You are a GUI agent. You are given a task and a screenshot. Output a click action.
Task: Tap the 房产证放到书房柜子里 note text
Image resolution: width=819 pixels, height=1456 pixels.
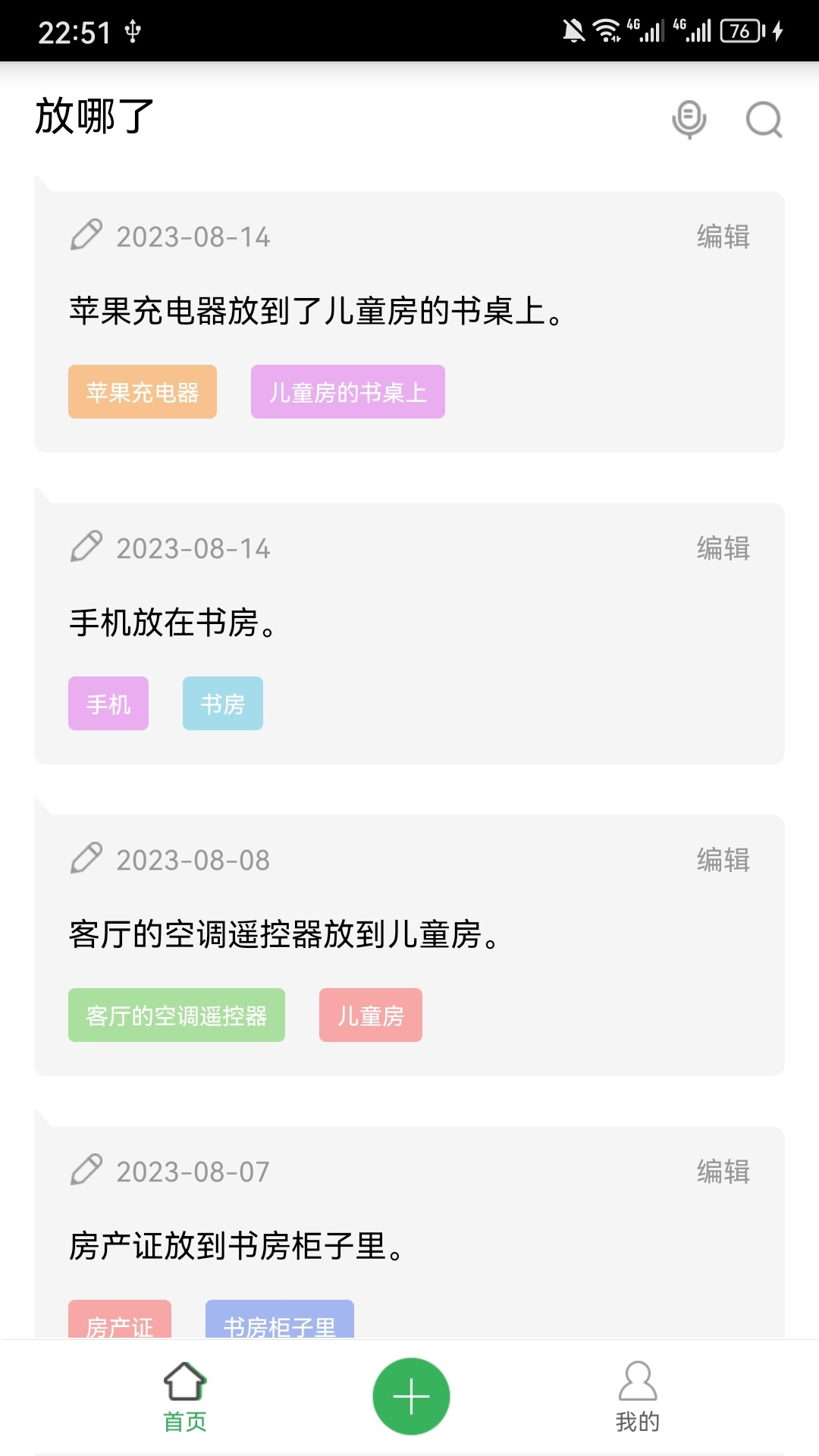click(237, 1244)
